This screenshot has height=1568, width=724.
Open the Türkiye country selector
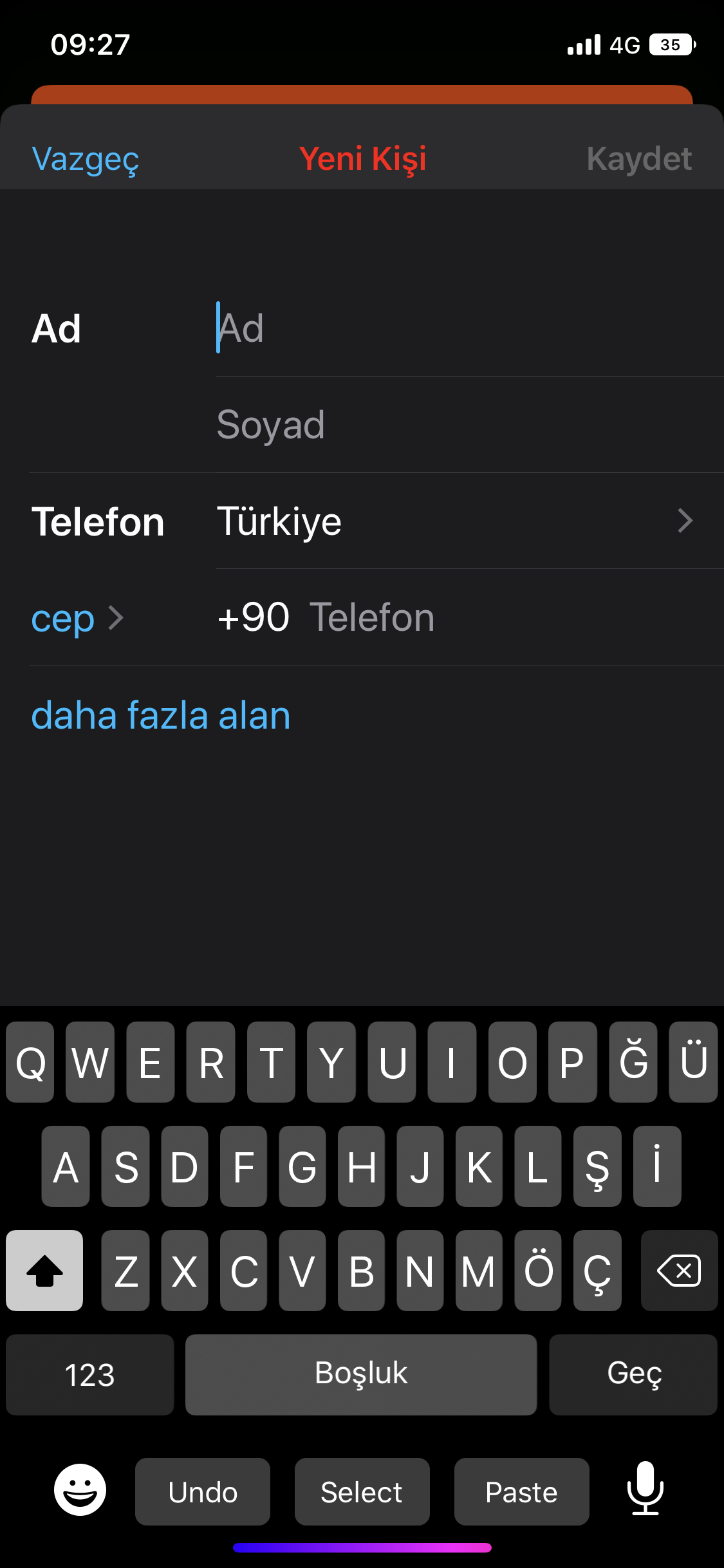(450, 521)
